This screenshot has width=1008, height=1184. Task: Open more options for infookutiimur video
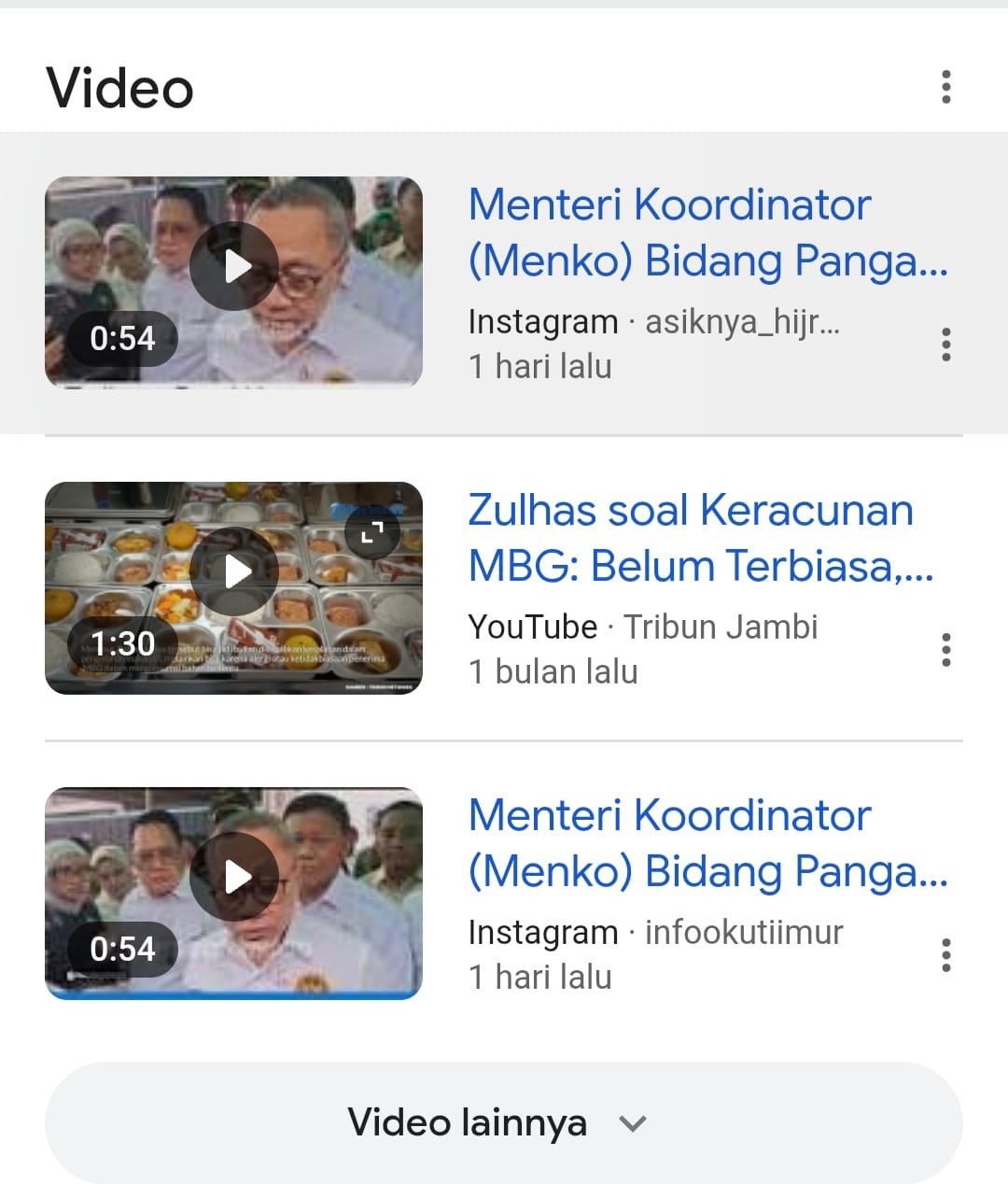945,955
